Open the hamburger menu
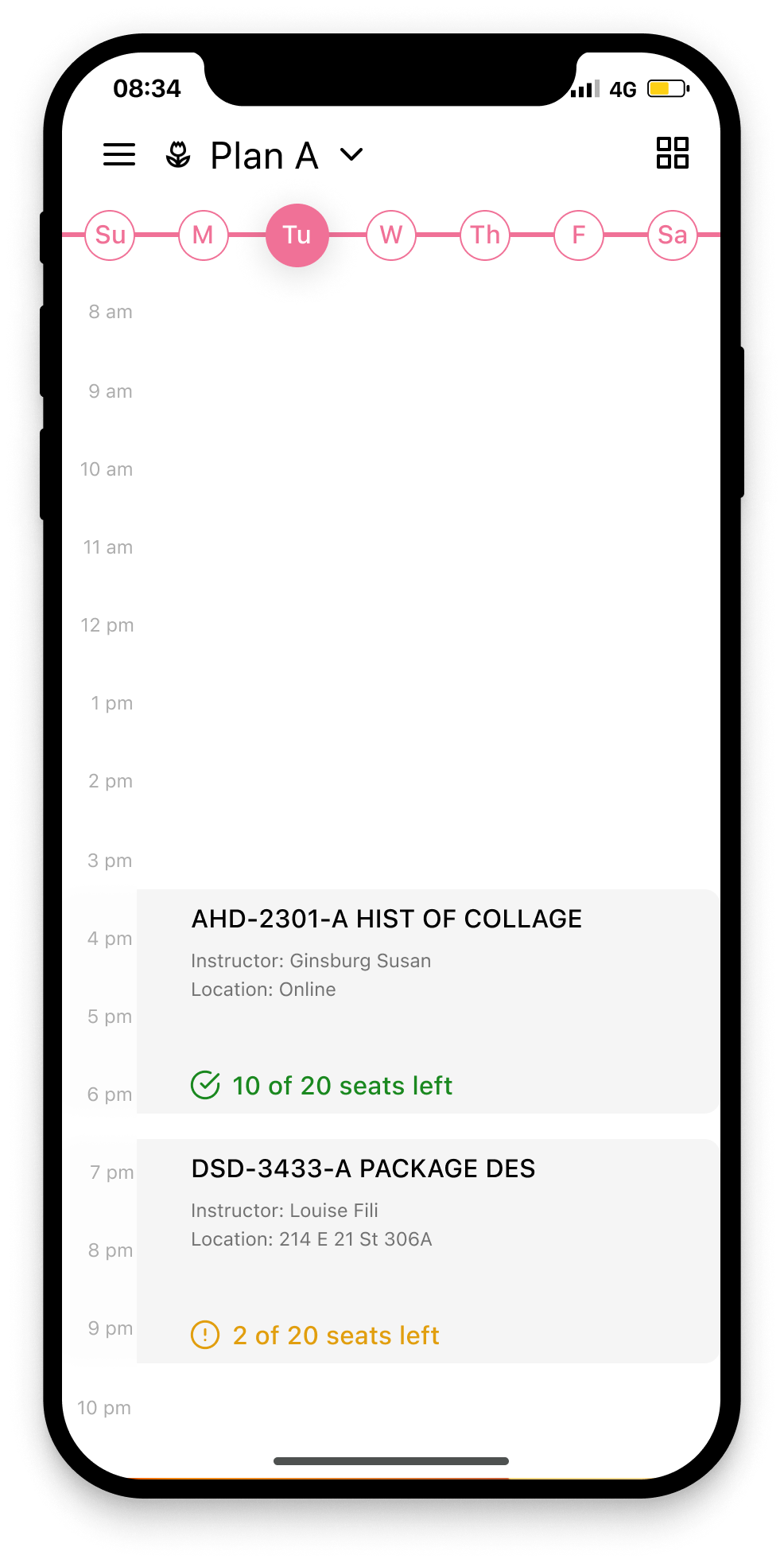784x1563 pixels. pyautogui.click(x=119, y=154)
